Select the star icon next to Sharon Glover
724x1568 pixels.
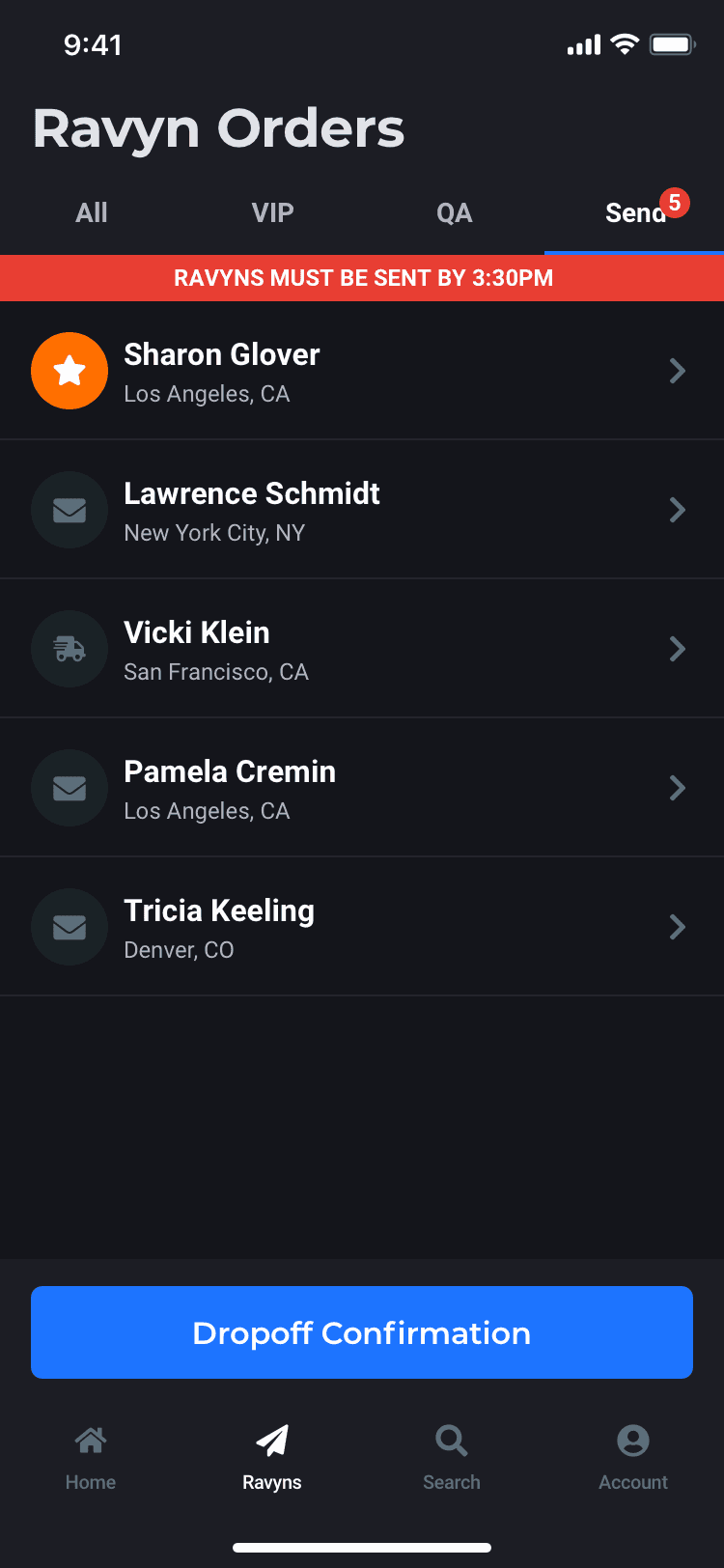point(69,371)
